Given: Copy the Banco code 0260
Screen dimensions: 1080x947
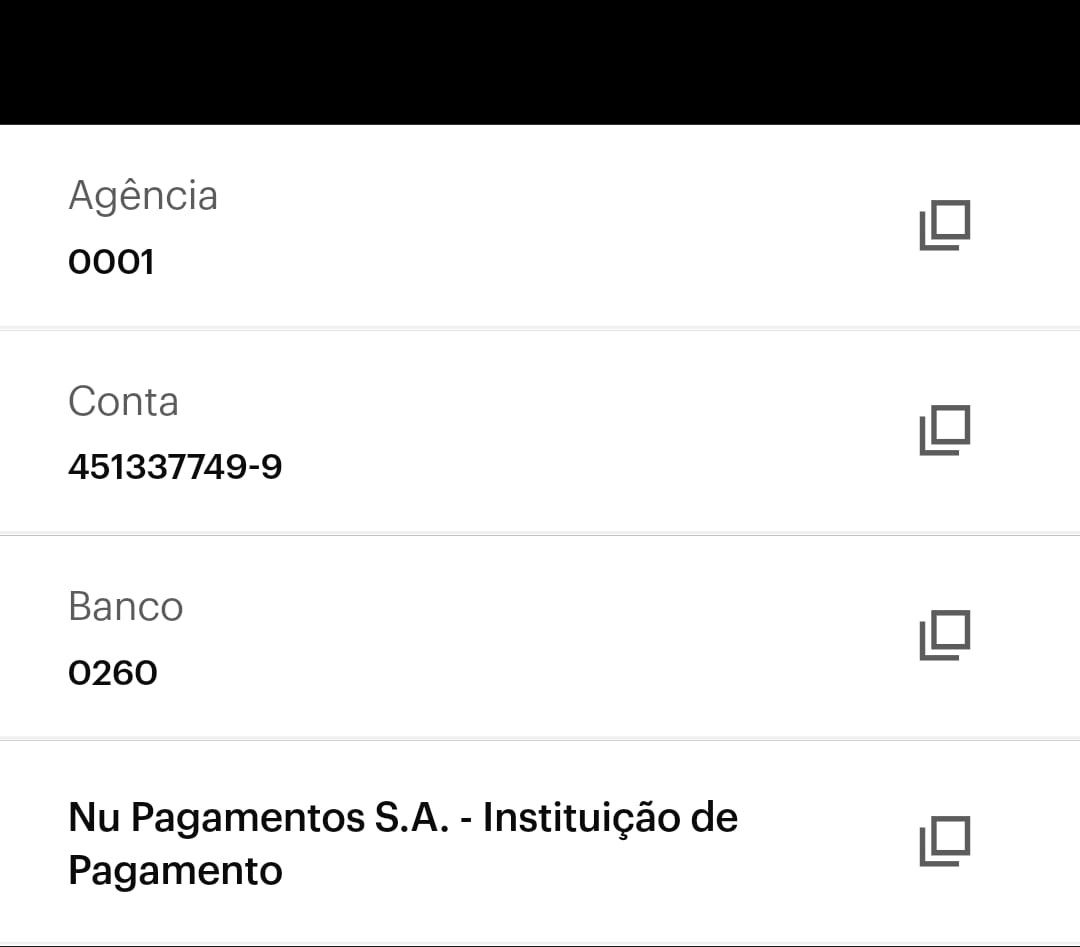Looking at the screenshot, I should tap(945, 635).
